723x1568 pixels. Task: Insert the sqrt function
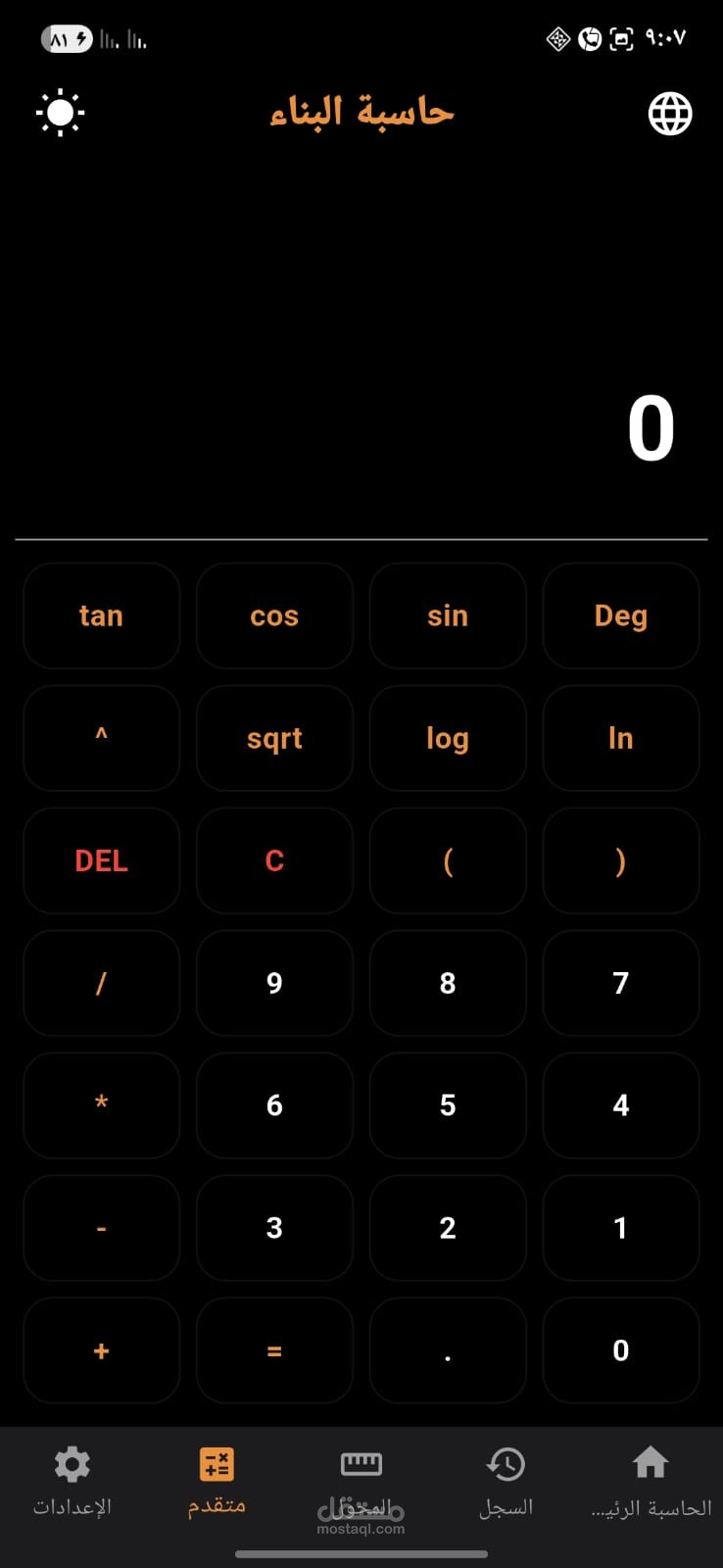[274, 738]
